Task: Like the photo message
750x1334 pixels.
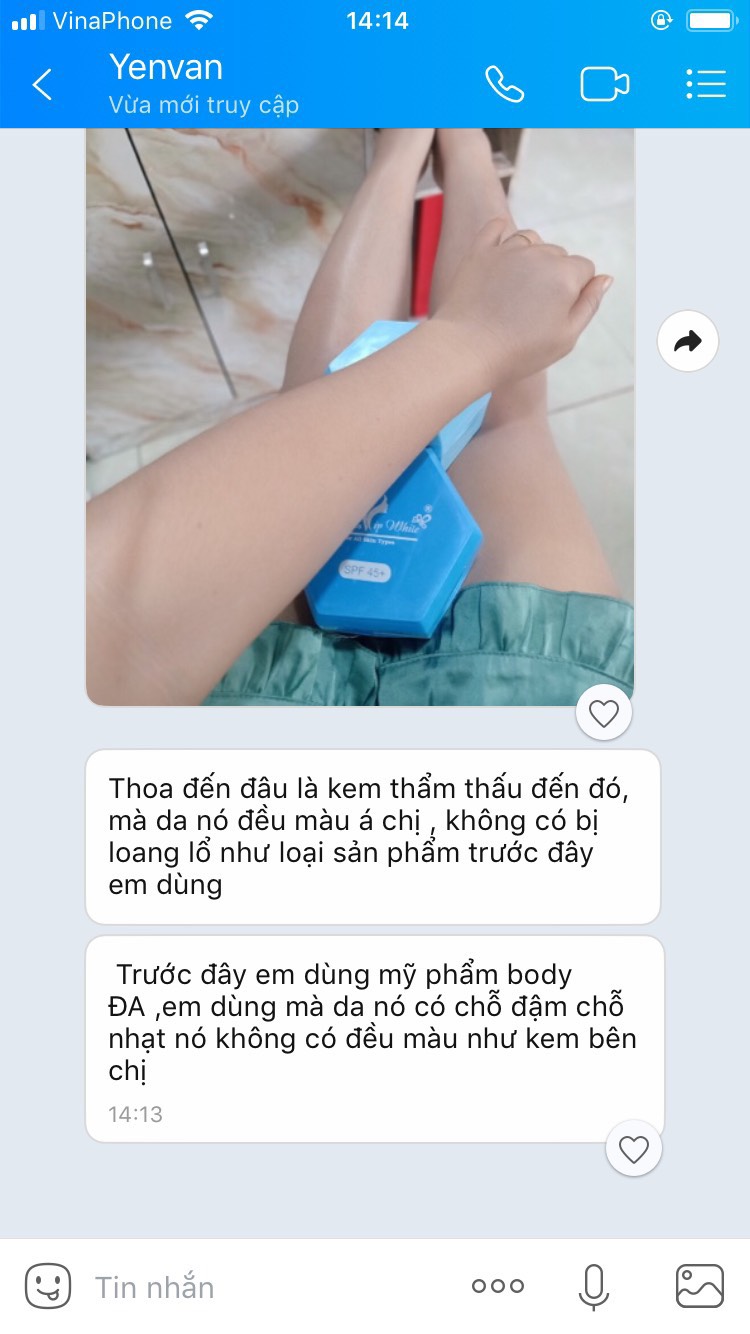Action: 604,713
